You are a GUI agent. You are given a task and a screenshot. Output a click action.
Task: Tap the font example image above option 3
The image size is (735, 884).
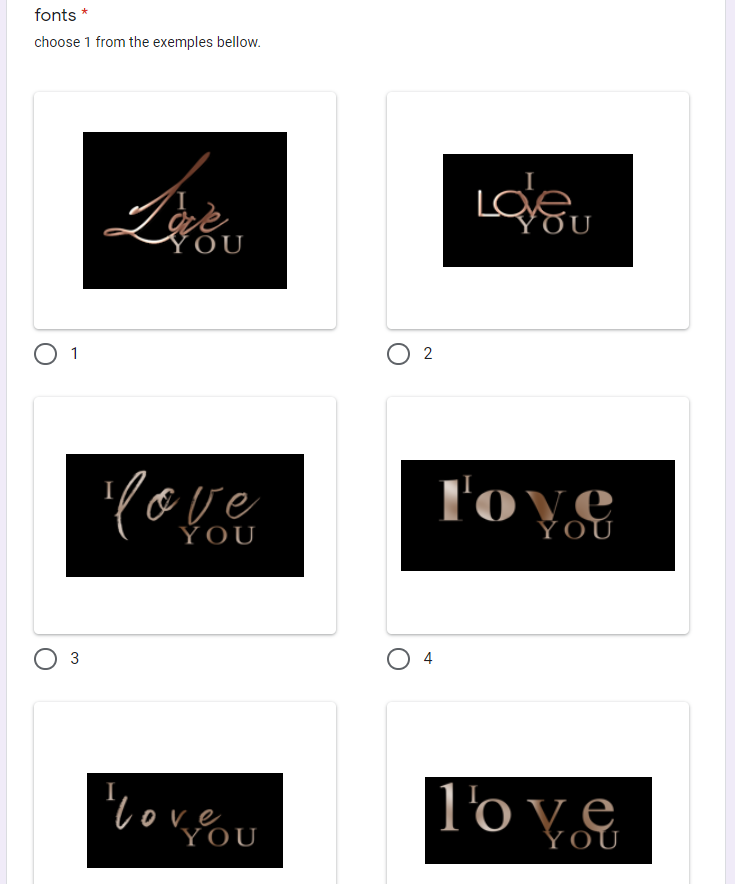click(x=185, y=515)
